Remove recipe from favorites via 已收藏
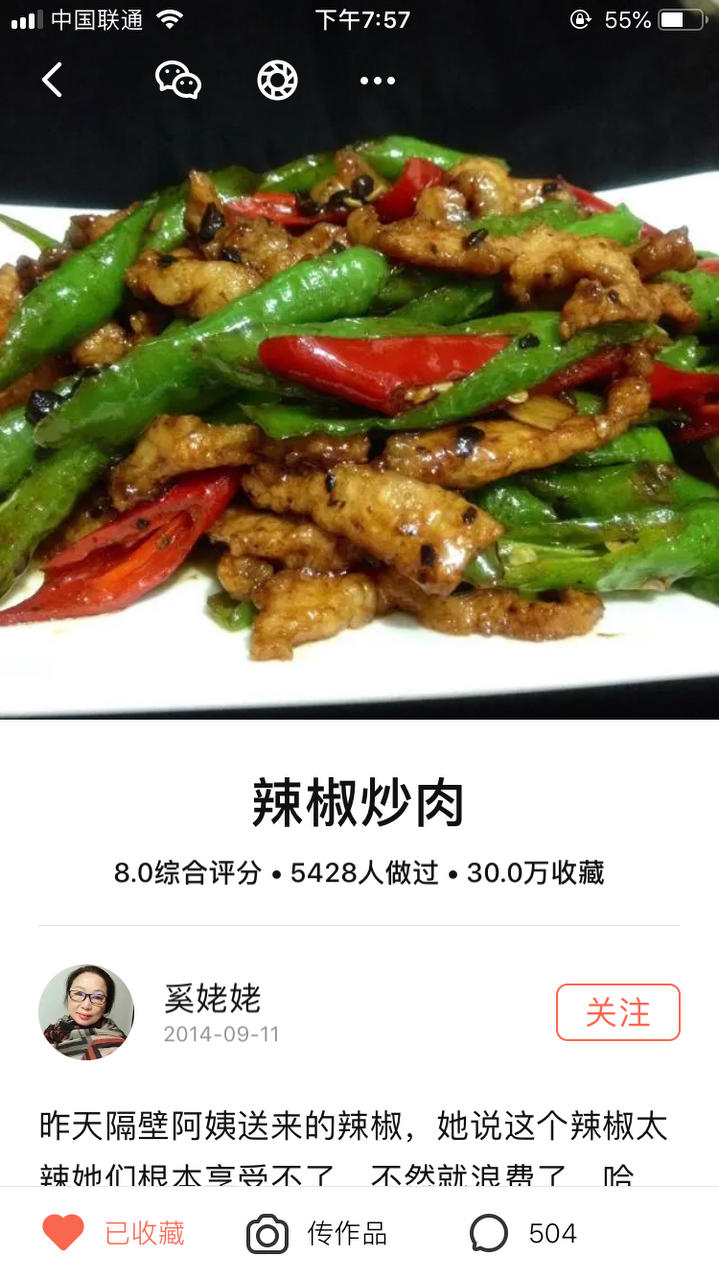 tap(114, 1233)
